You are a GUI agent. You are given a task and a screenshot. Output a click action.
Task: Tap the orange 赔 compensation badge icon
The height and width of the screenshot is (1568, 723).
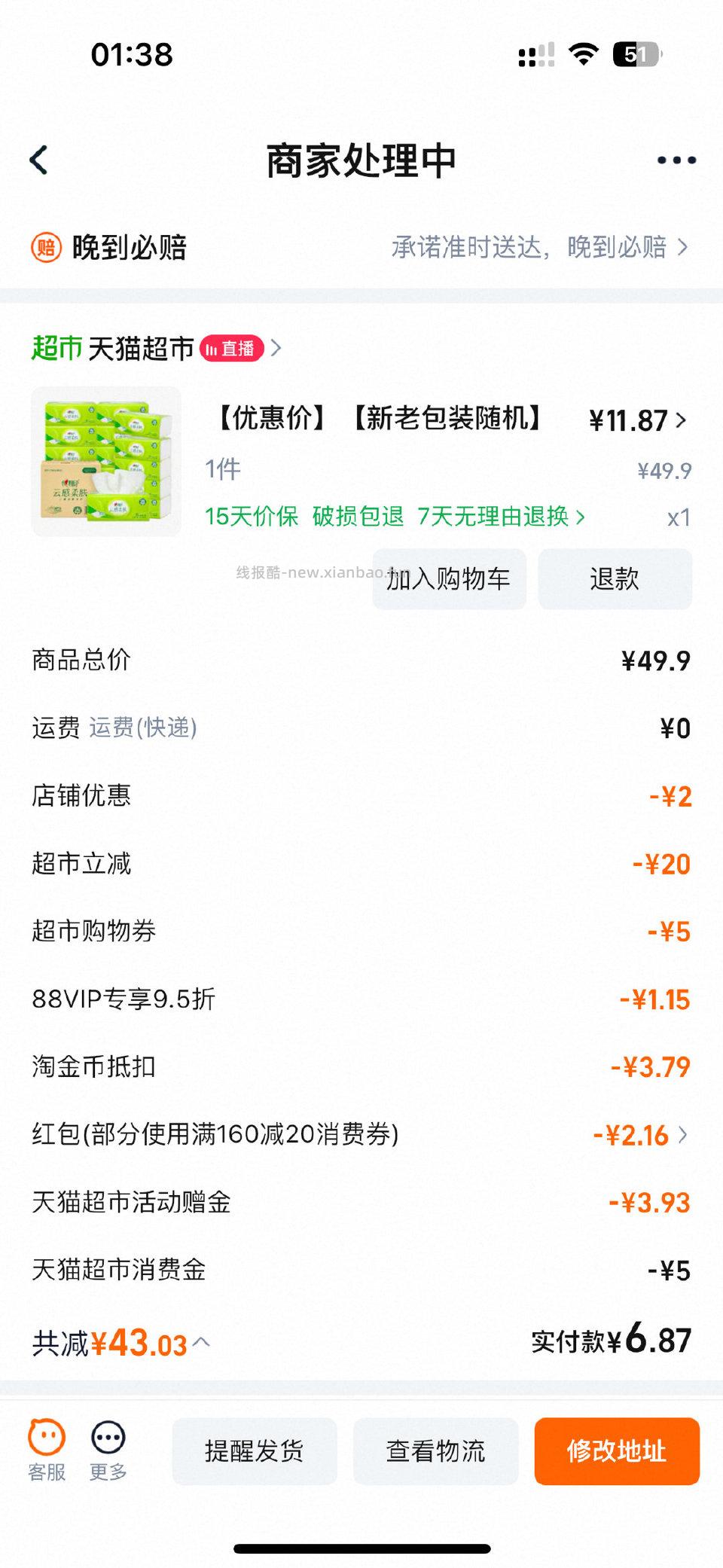click(x=43, y=246)
